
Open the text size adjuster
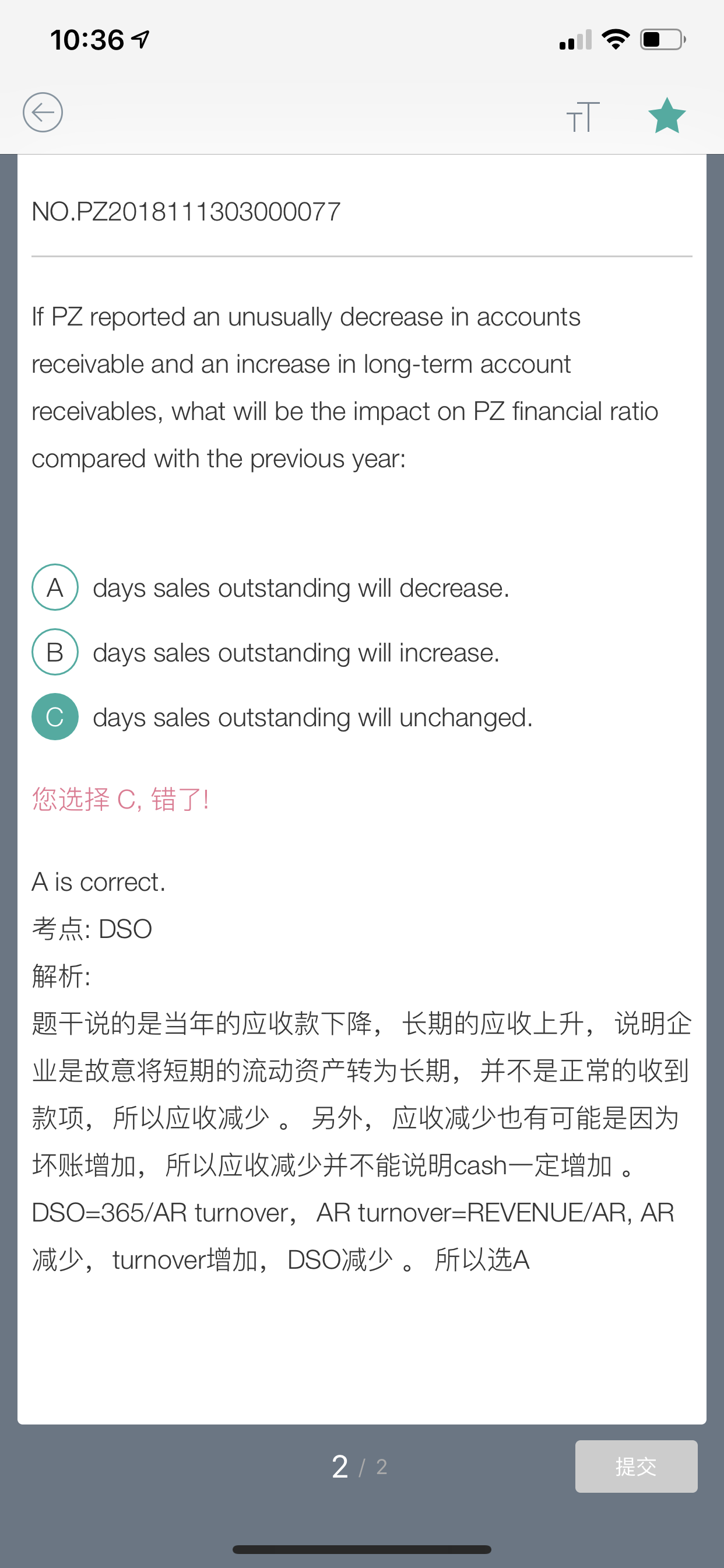(x=582, y=116)
